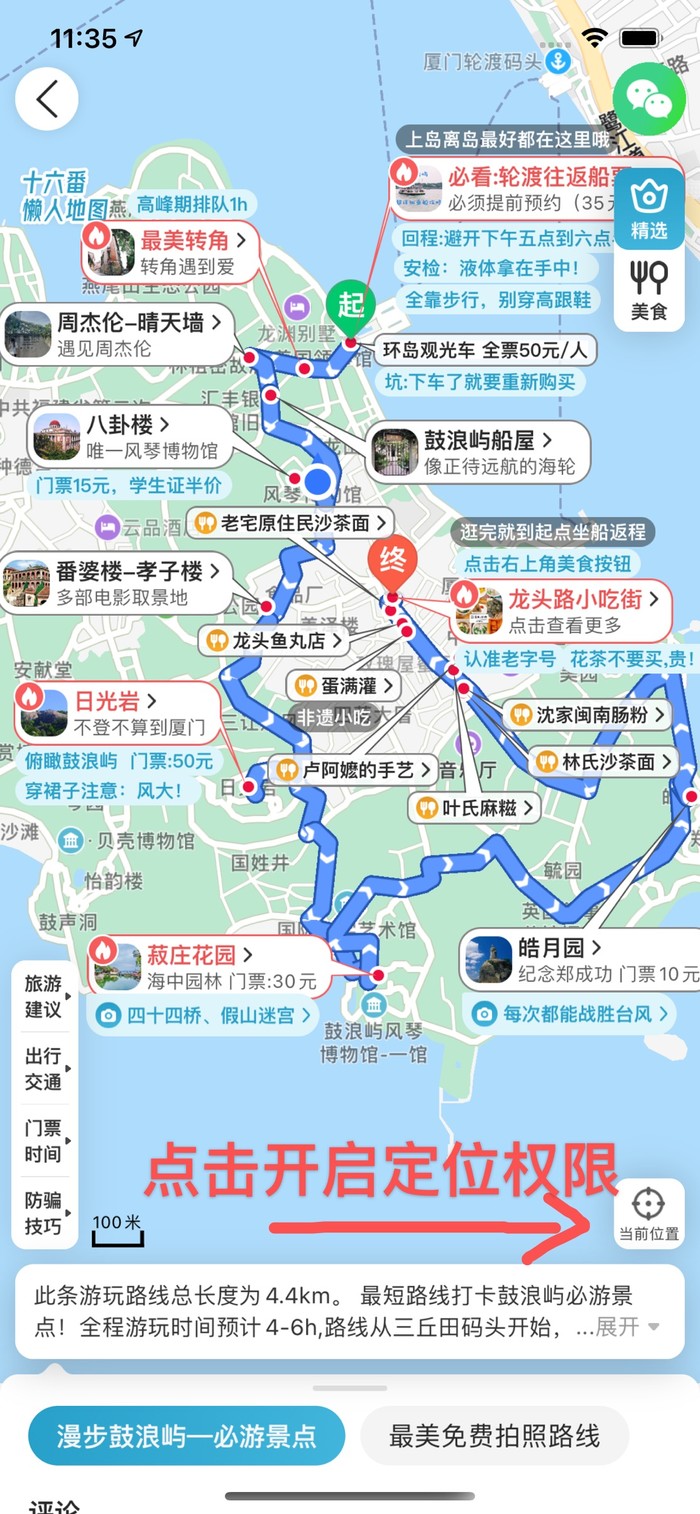The height and width of the screenshot is (1514, 700).
Task: Open the 最美转角 attraction card
Action: point(171,251)
